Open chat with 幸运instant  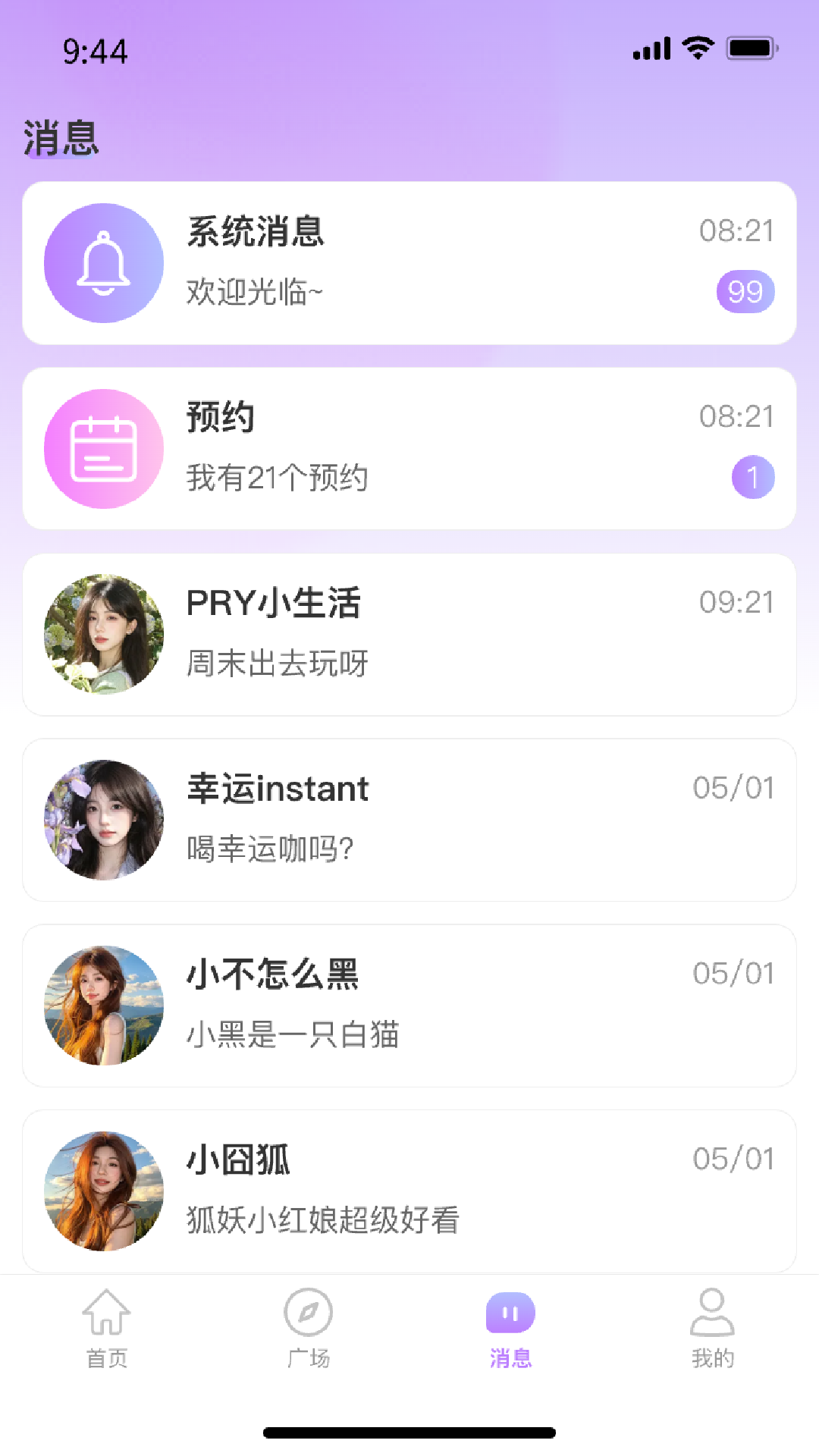pyautogui.click(x=409, y=819)
